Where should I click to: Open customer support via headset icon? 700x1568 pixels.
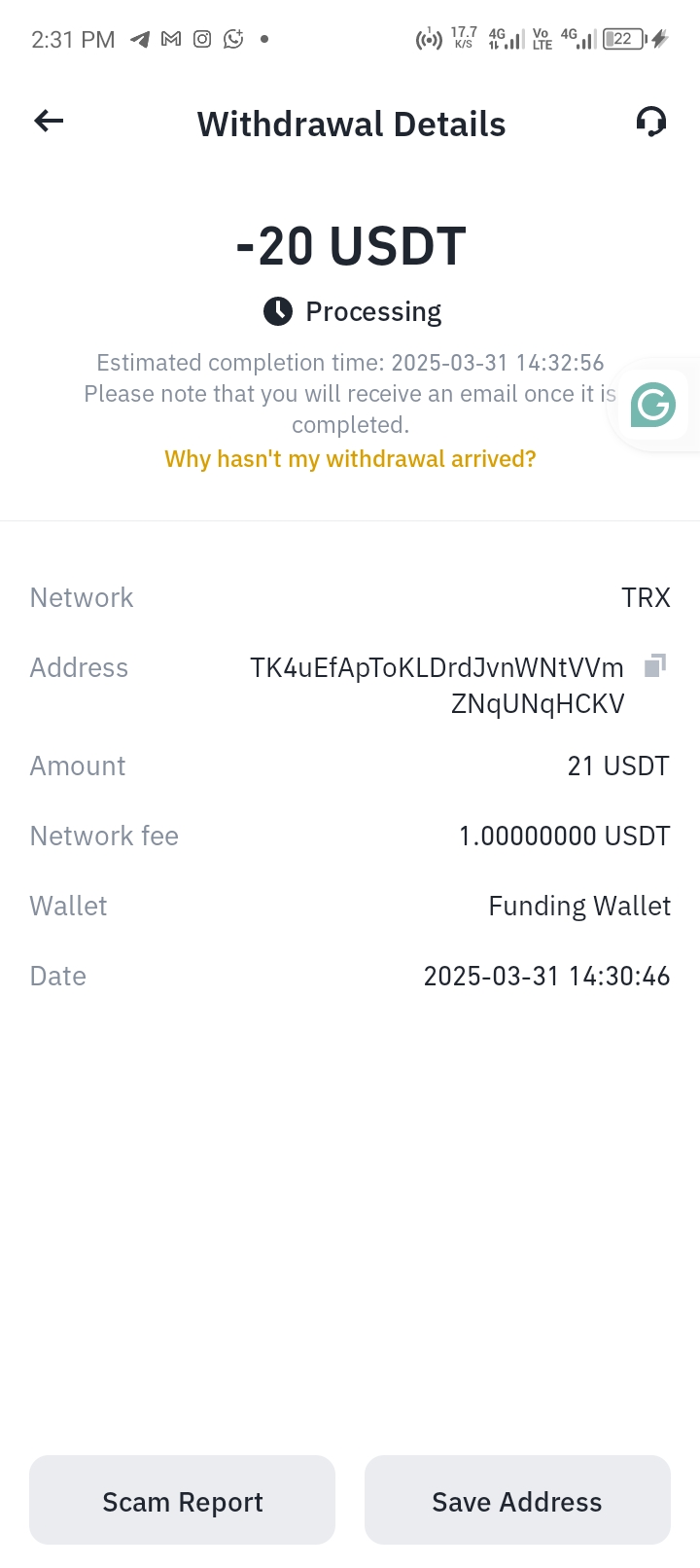651,122
